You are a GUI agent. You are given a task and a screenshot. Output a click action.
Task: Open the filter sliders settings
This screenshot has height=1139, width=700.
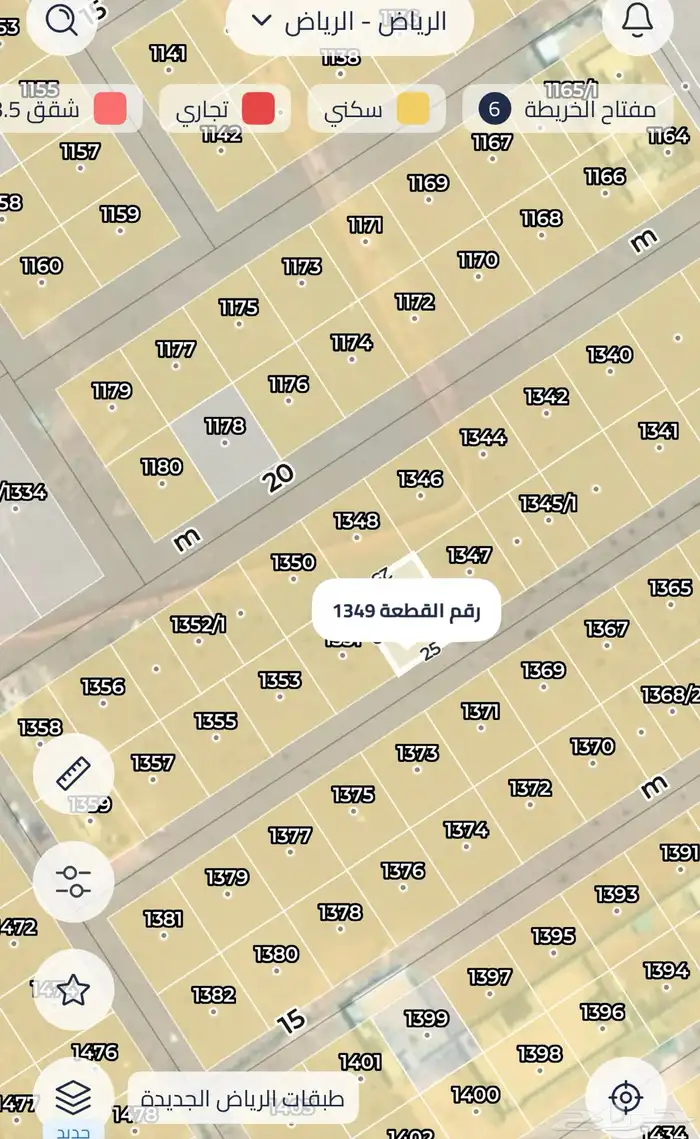pyautogui.click(x=73, y=881)
